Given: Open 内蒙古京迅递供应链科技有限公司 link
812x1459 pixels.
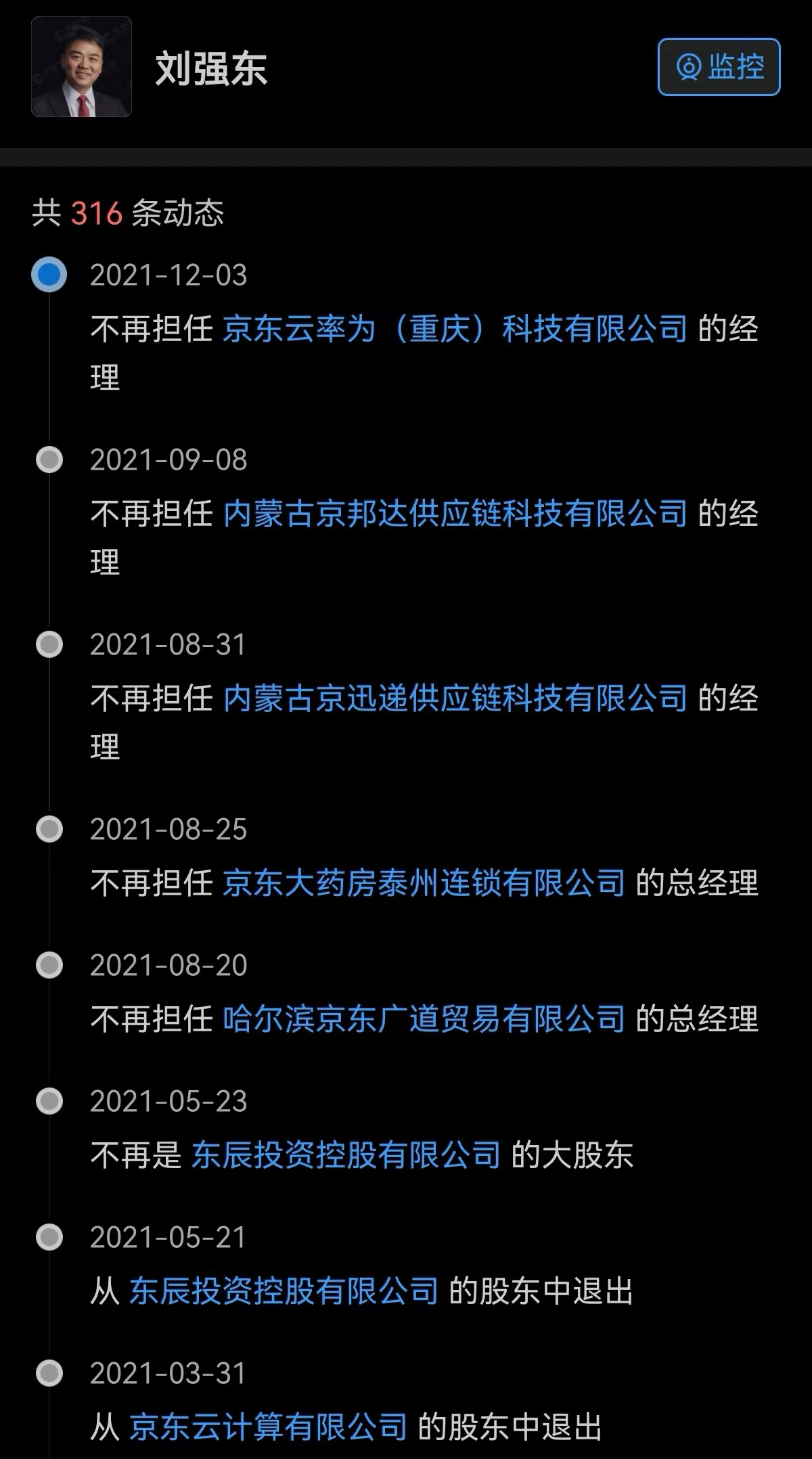Looking at the screenshot, I should (x=455, y=698).
